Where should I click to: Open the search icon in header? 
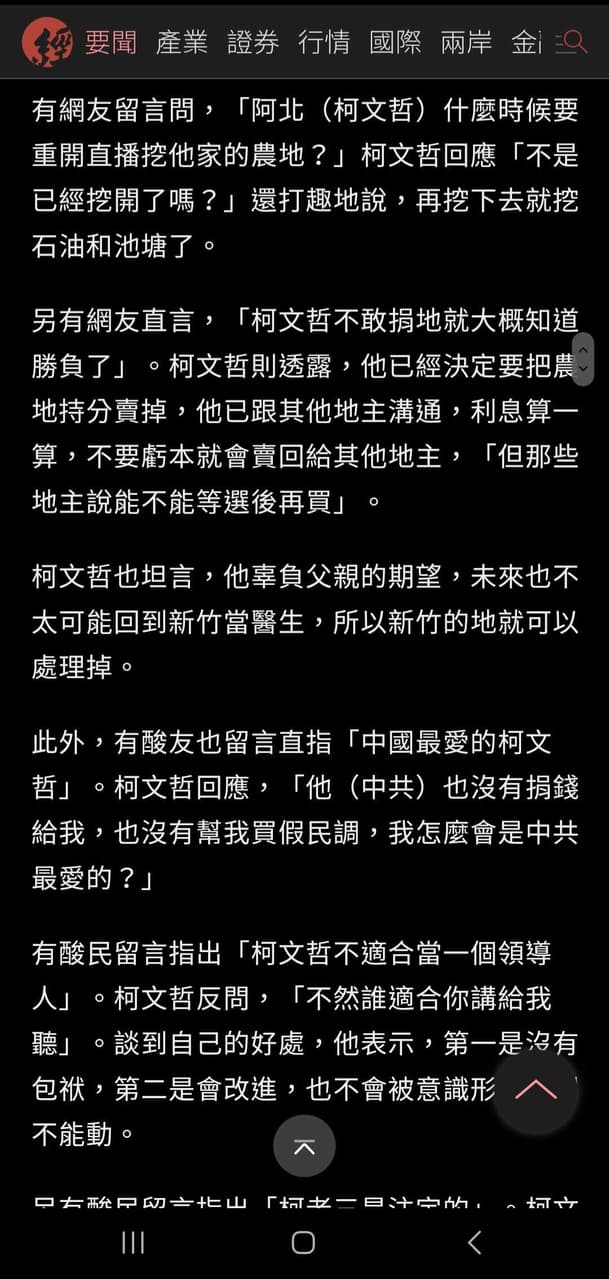[x=573, y=42]
